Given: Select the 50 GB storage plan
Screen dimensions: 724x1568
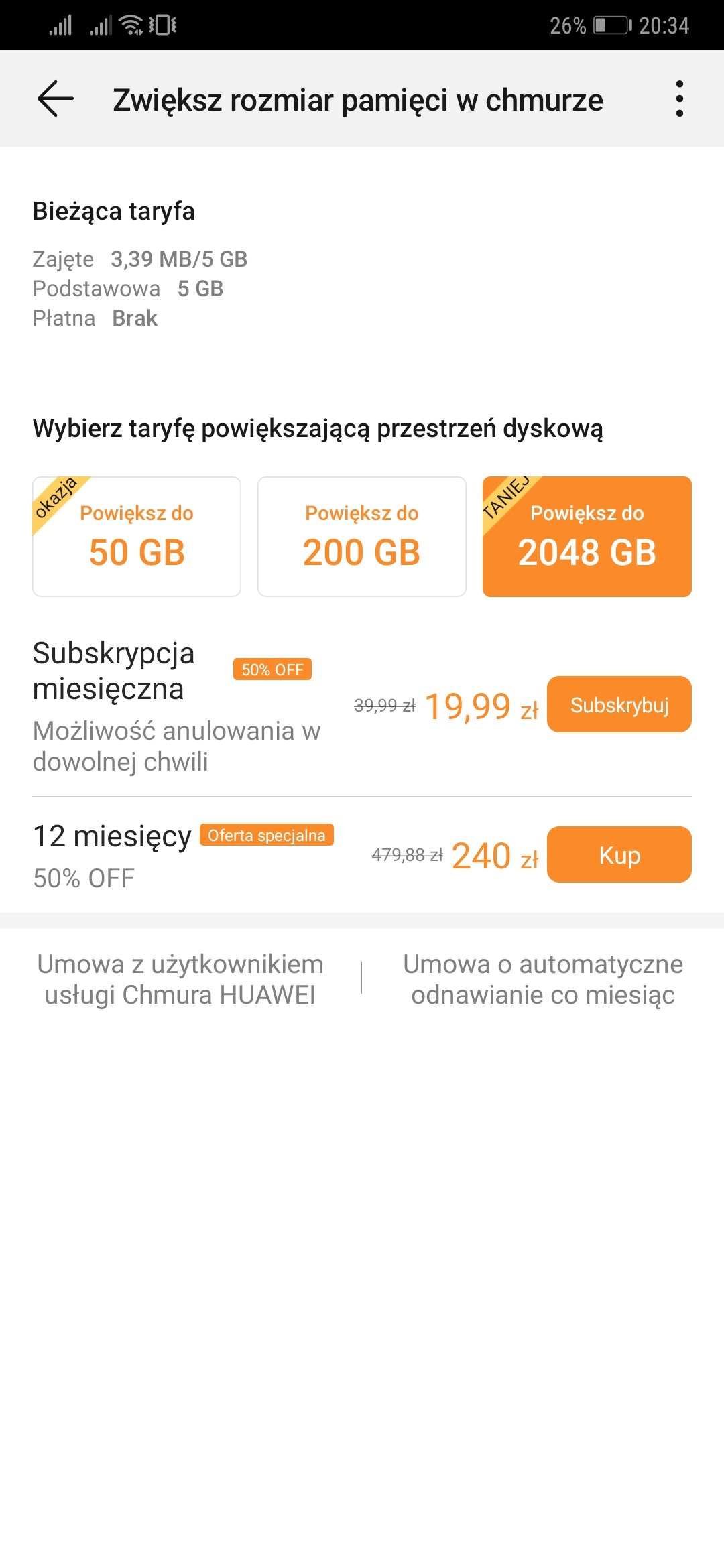Looking at the screenshot, I should click(x=137, y=537).
